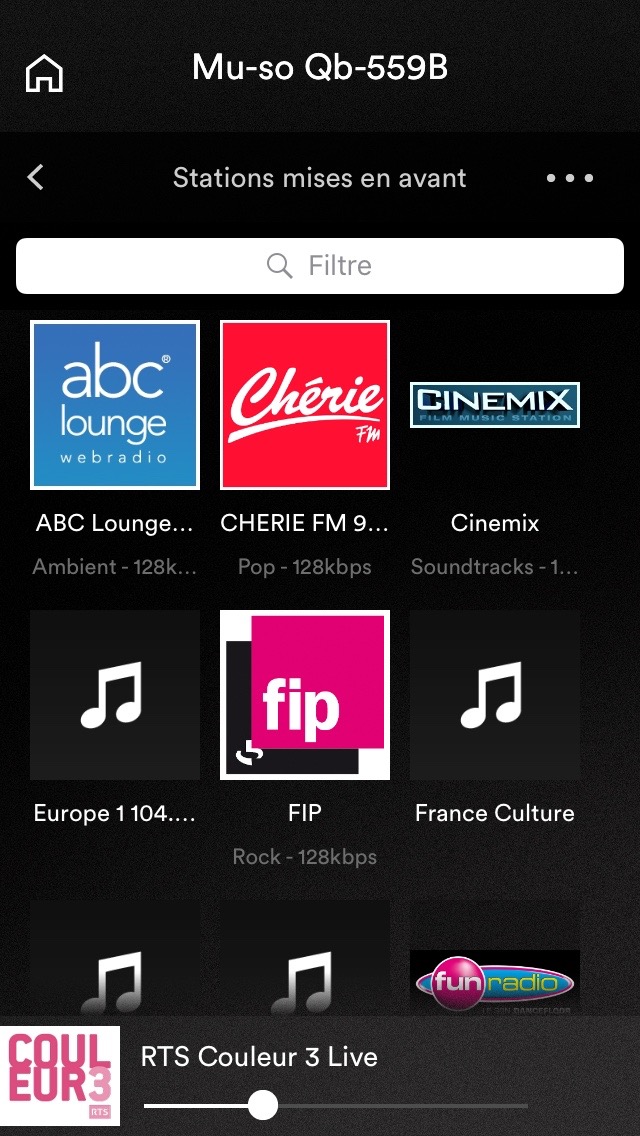Screen dimensions: 640x1136
Task: Tap the volume slider in the player bar
Action: pos(336,1106)
